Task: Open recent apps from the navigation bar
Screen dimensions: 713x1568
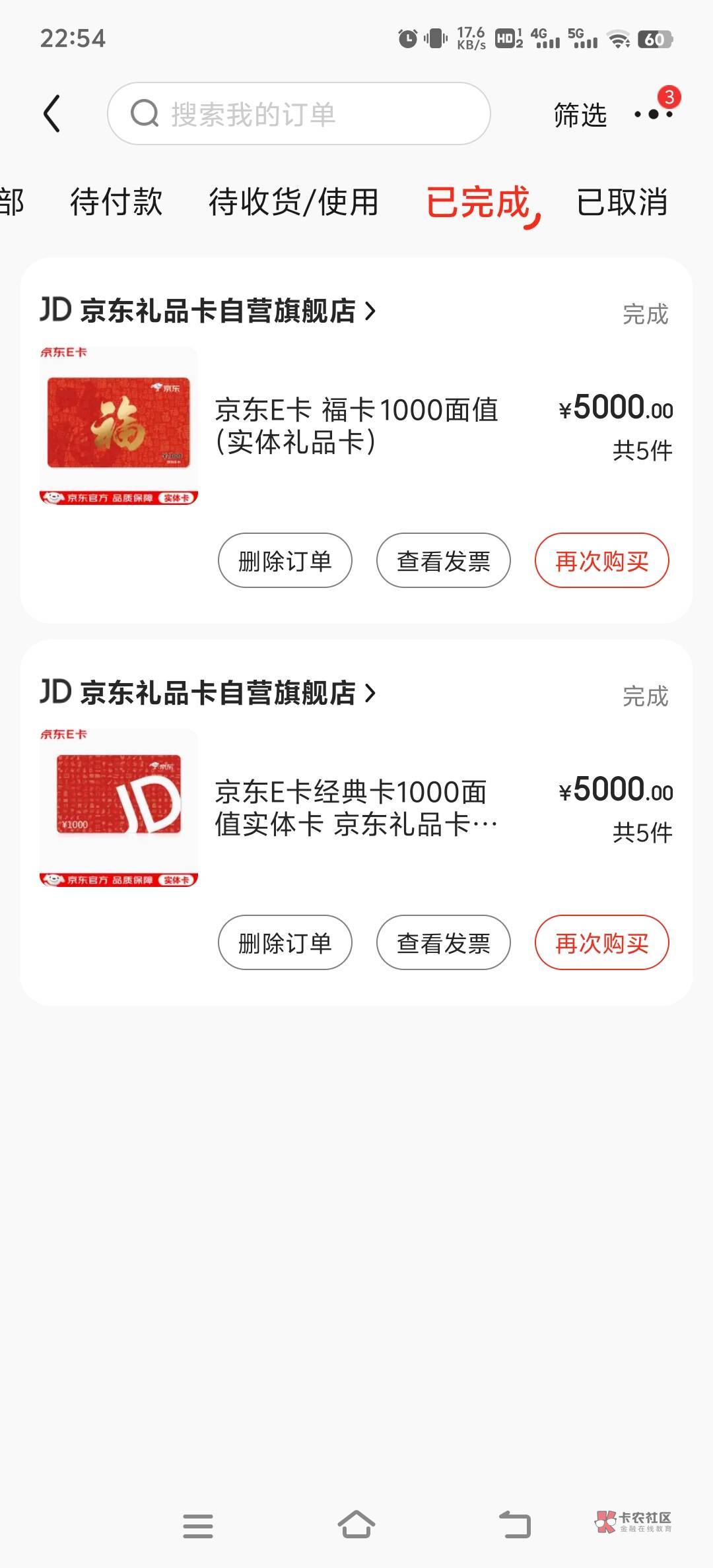Action: pos(197,1525)
